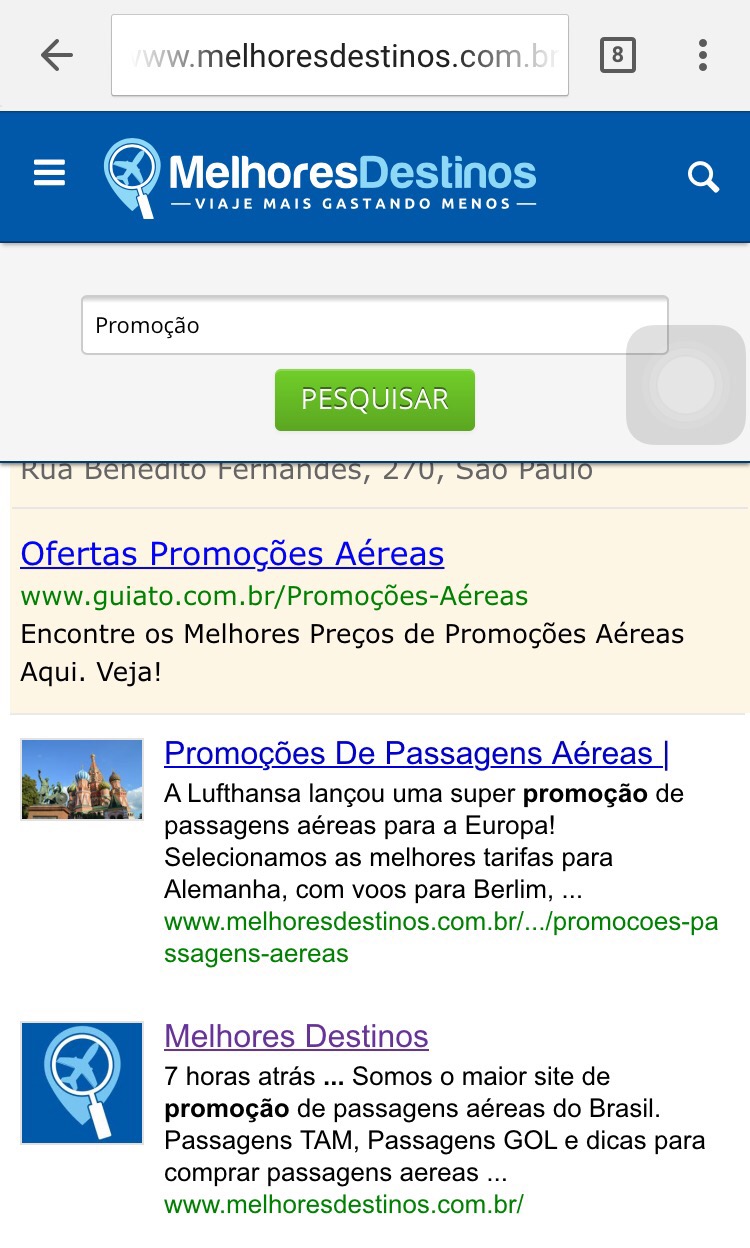Screen dimensions: 750x1248
Task: Open the hamburger navigation menu
Action: point(49,174)
